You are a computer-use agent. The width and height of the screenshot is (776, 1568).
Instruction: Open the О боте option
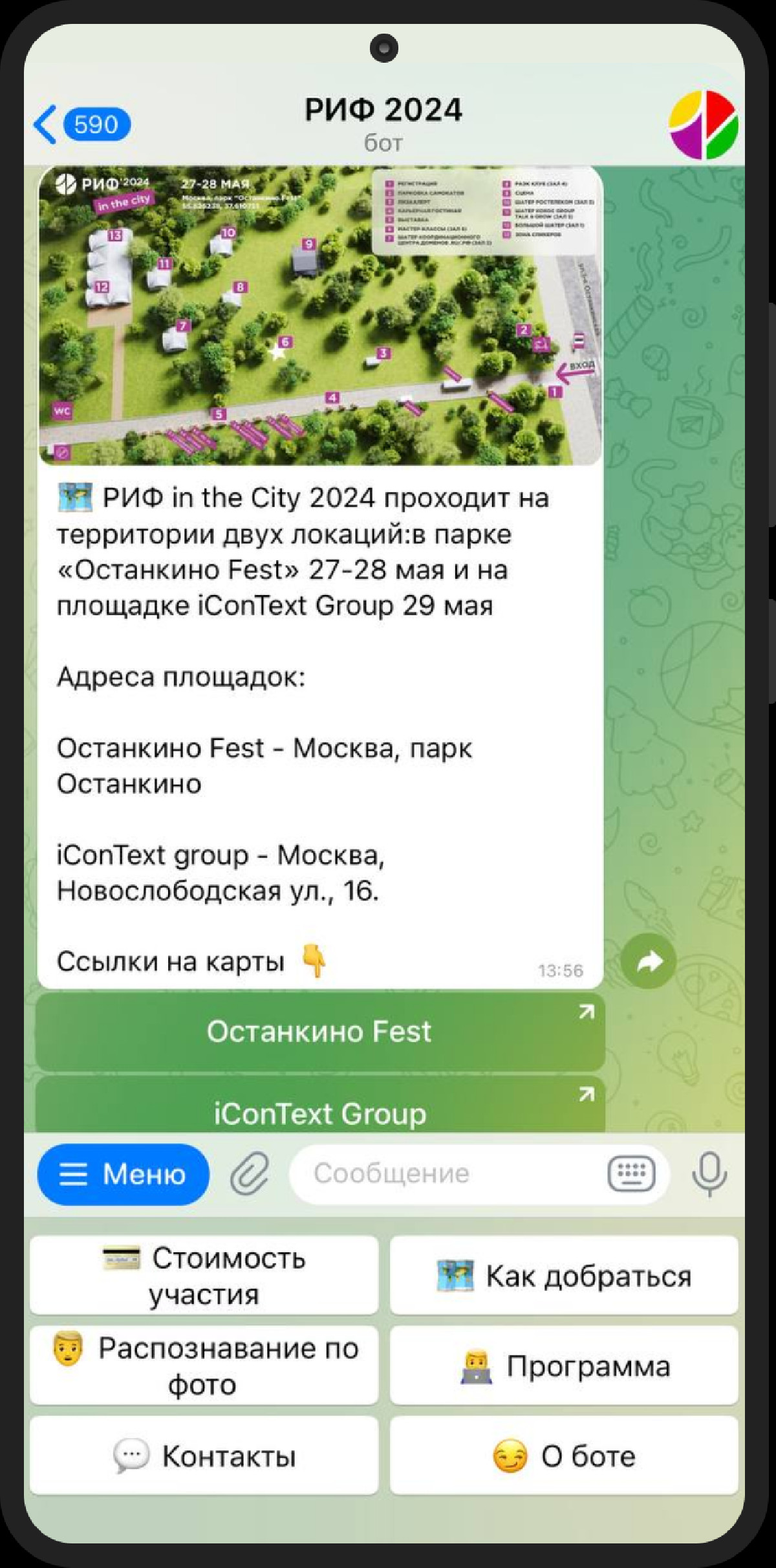click(564, 1456)
